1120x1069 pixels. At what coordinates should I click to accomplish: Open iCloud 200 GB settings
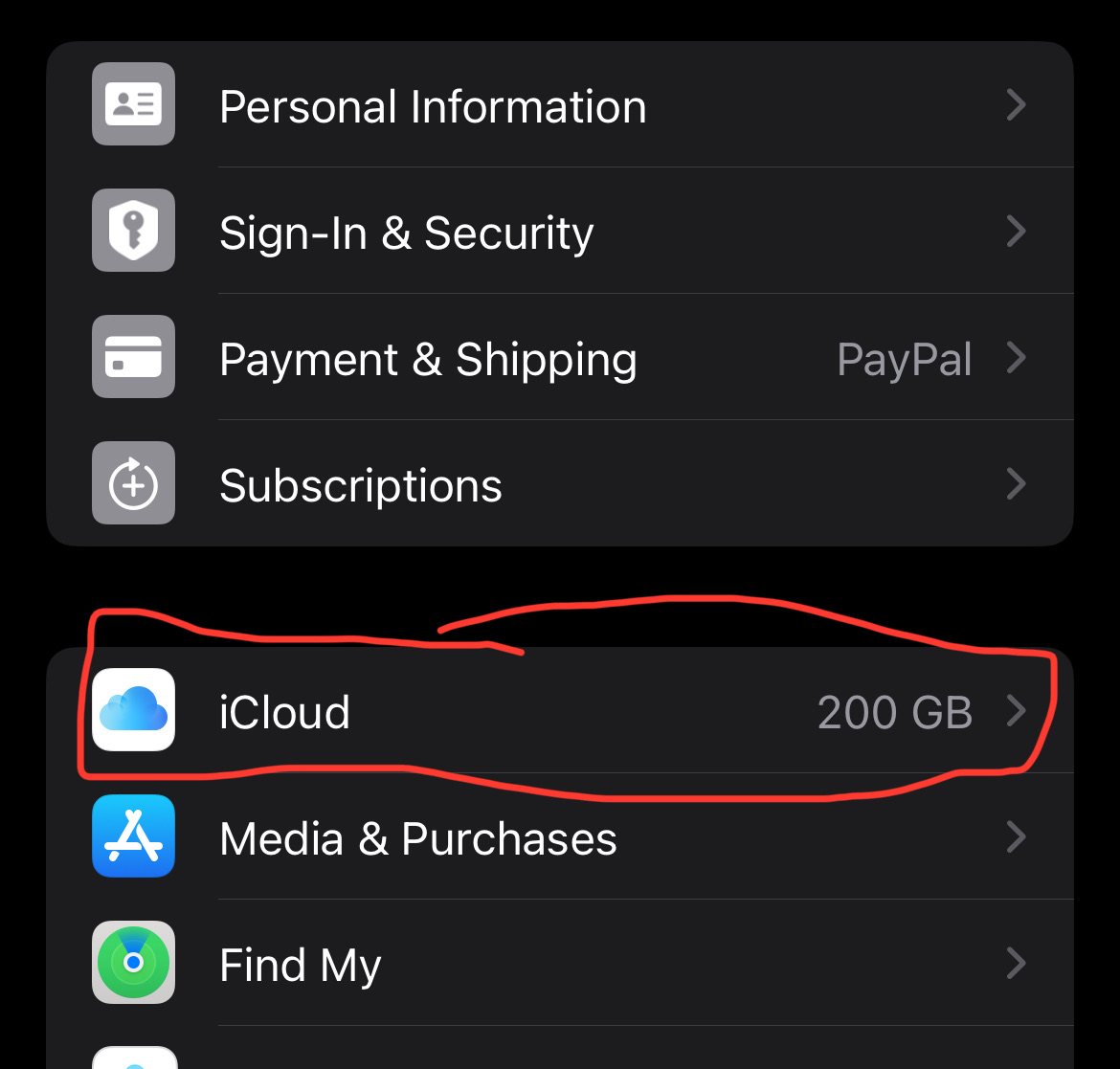(559, 712)
